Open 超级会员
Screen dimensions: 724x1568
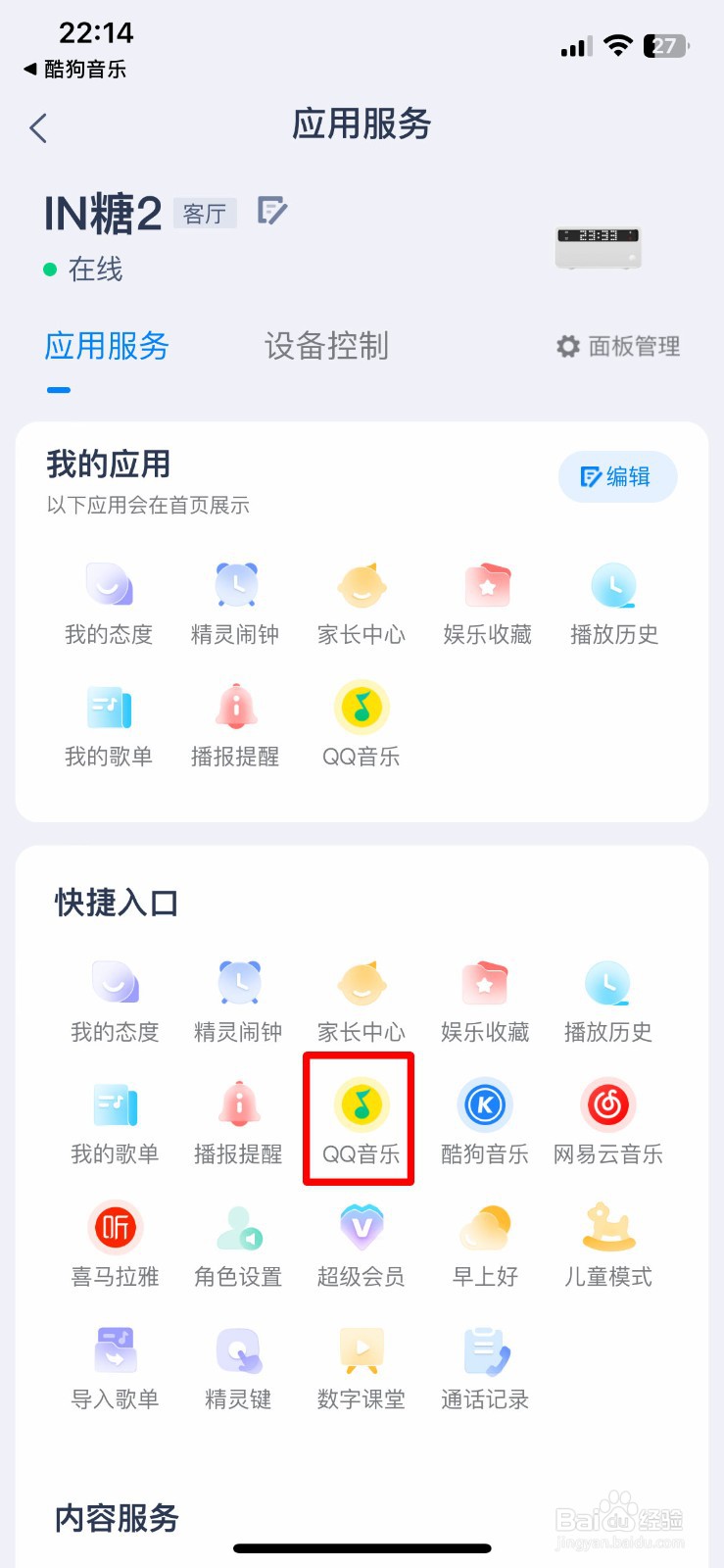[362, 1243]
